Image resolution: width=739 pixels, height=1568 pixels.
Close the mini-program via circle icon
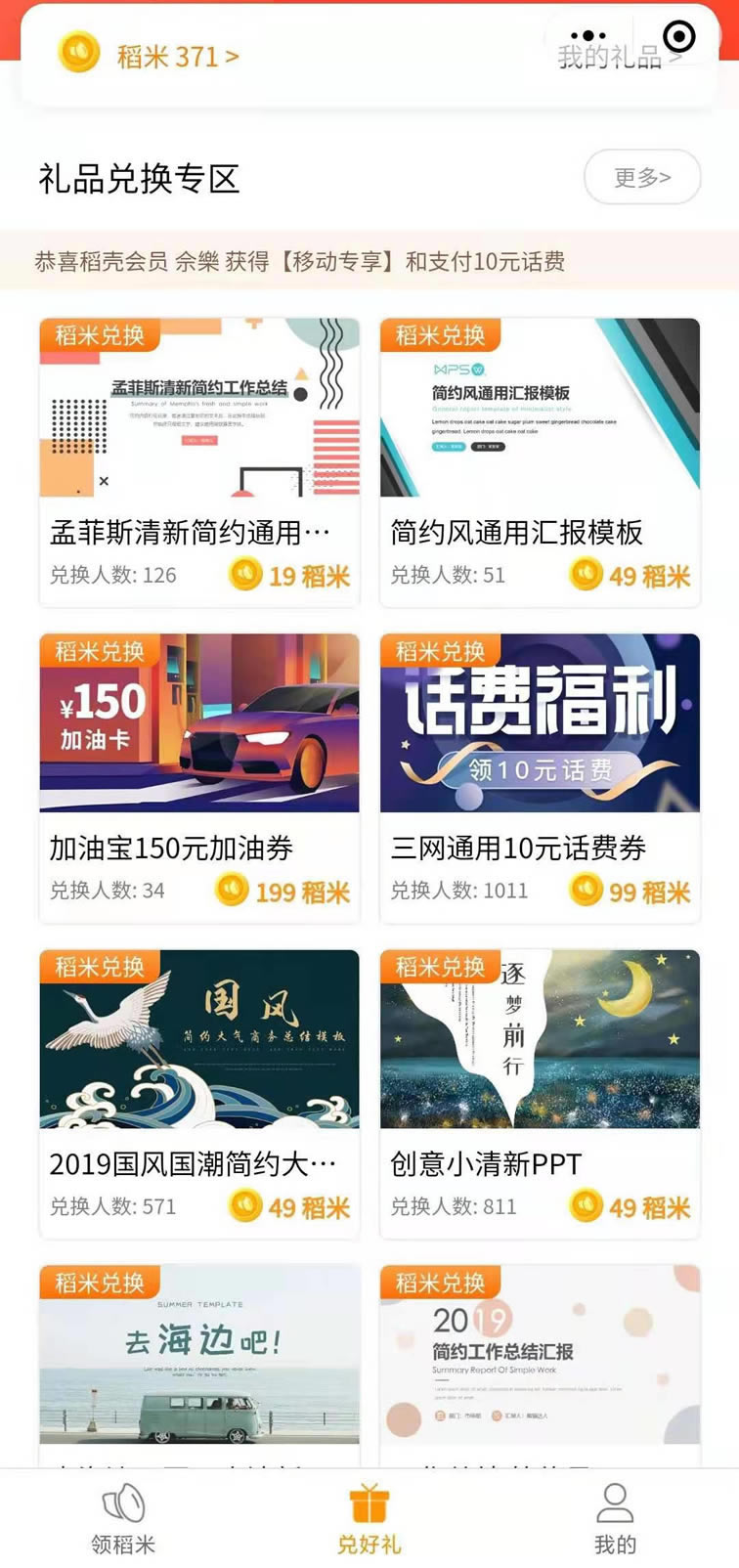point(679,36)
